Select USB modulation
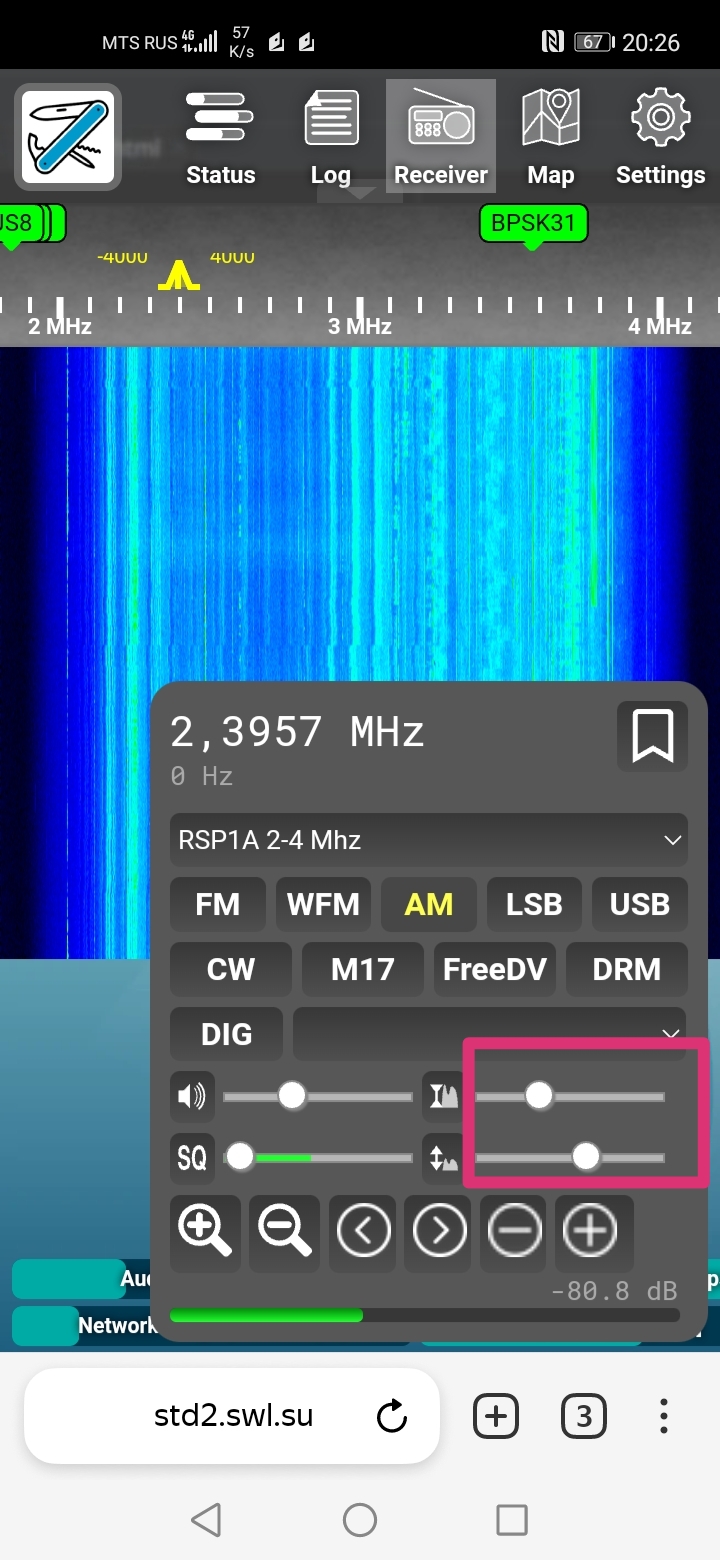Viewport: 720px width, 1560px height. click(640, 904)
